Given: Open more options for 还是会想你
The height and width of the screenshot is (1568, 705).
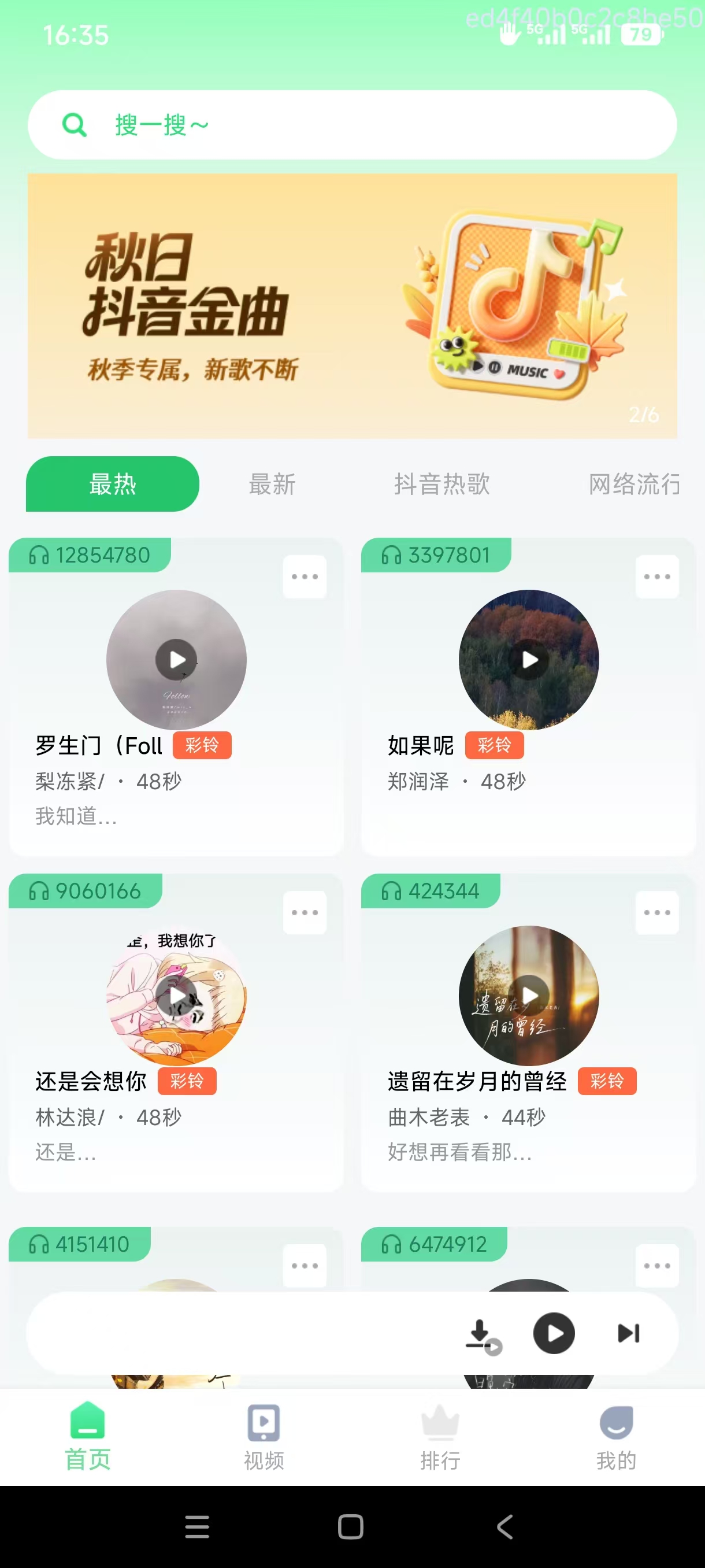Looking at the screenshot, I should coord(304,912).
